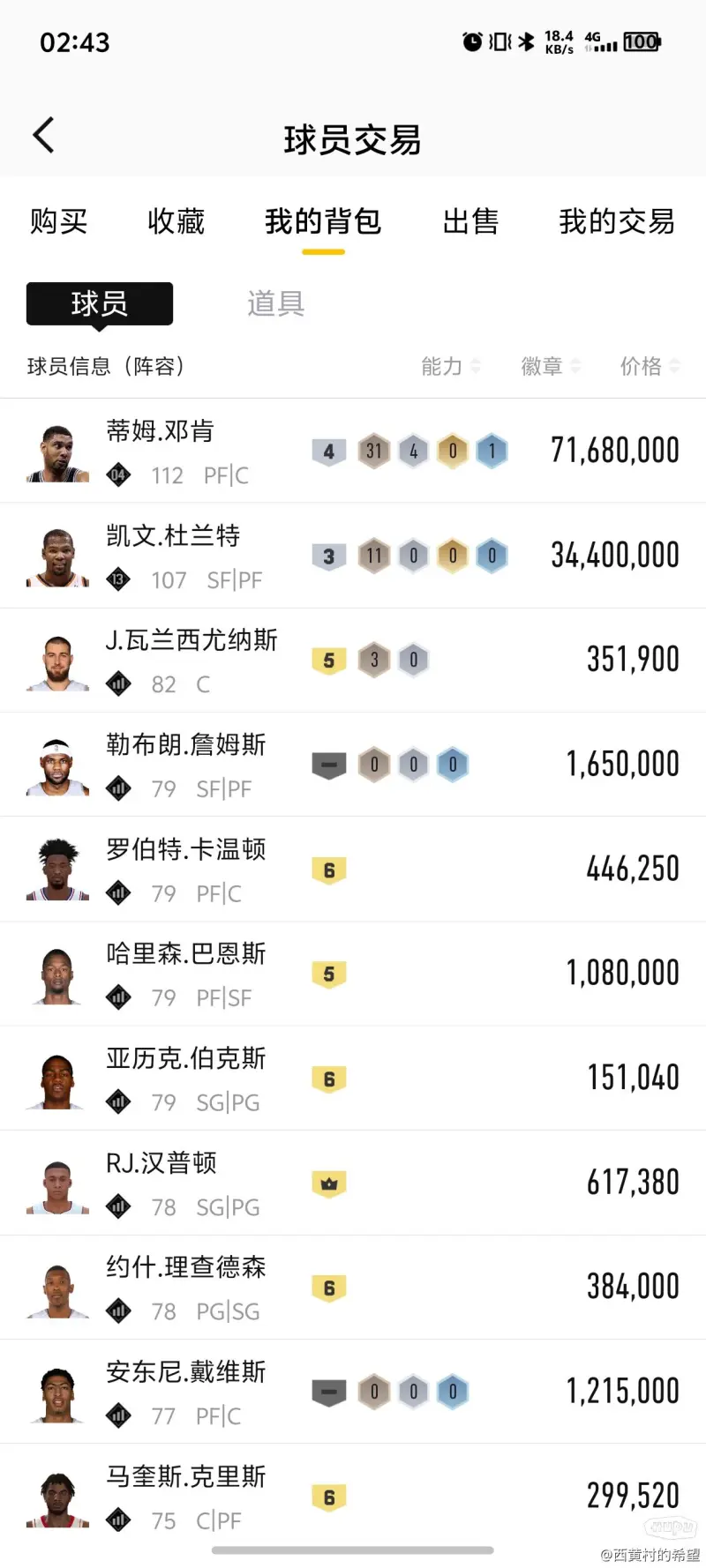706x1568 pixels.
Task: Open 亚历克.伯克斯 player row
Action: tap(353, 1079)
